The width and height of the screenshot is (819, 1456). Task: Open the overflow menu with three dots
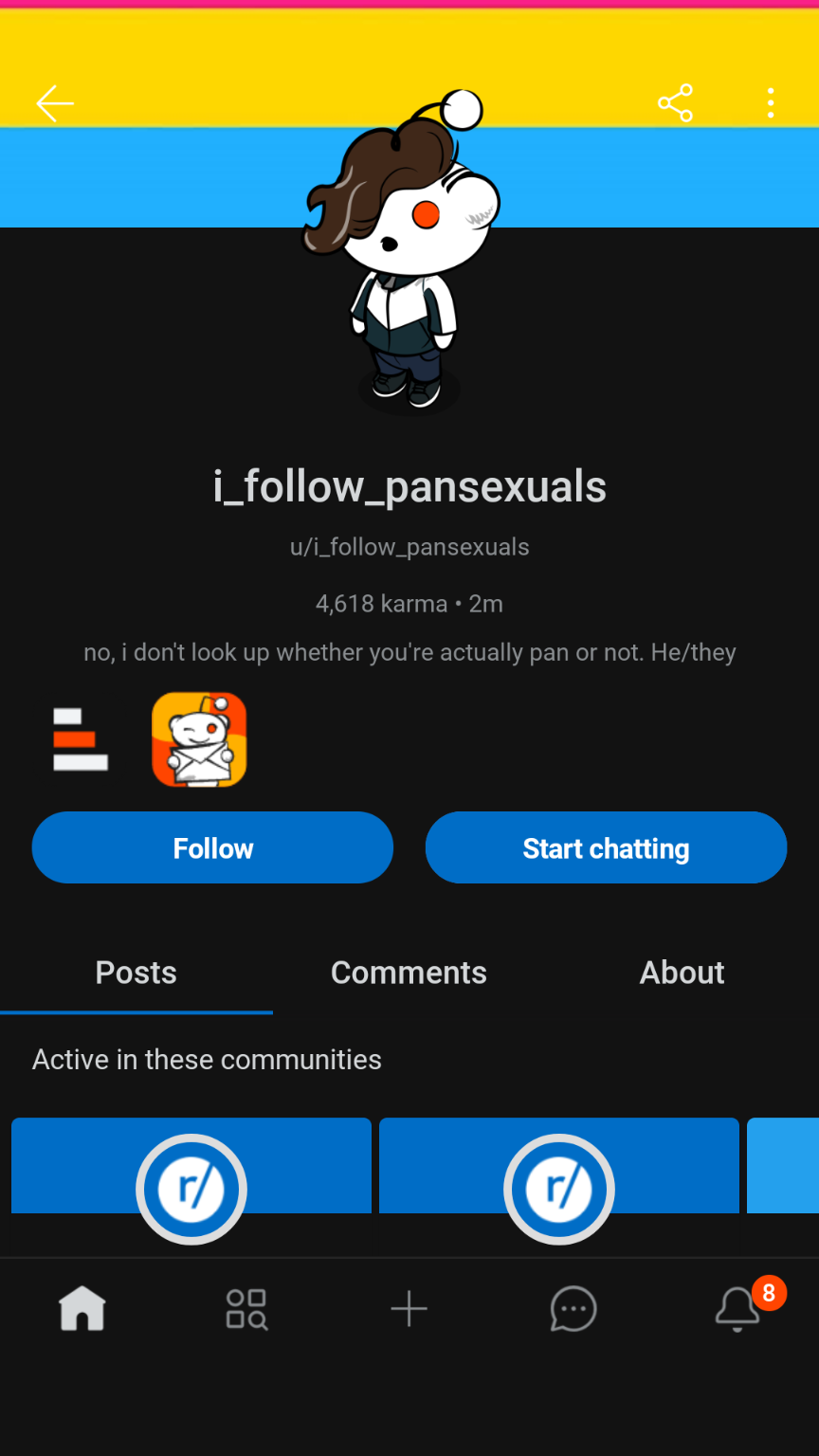770,102
